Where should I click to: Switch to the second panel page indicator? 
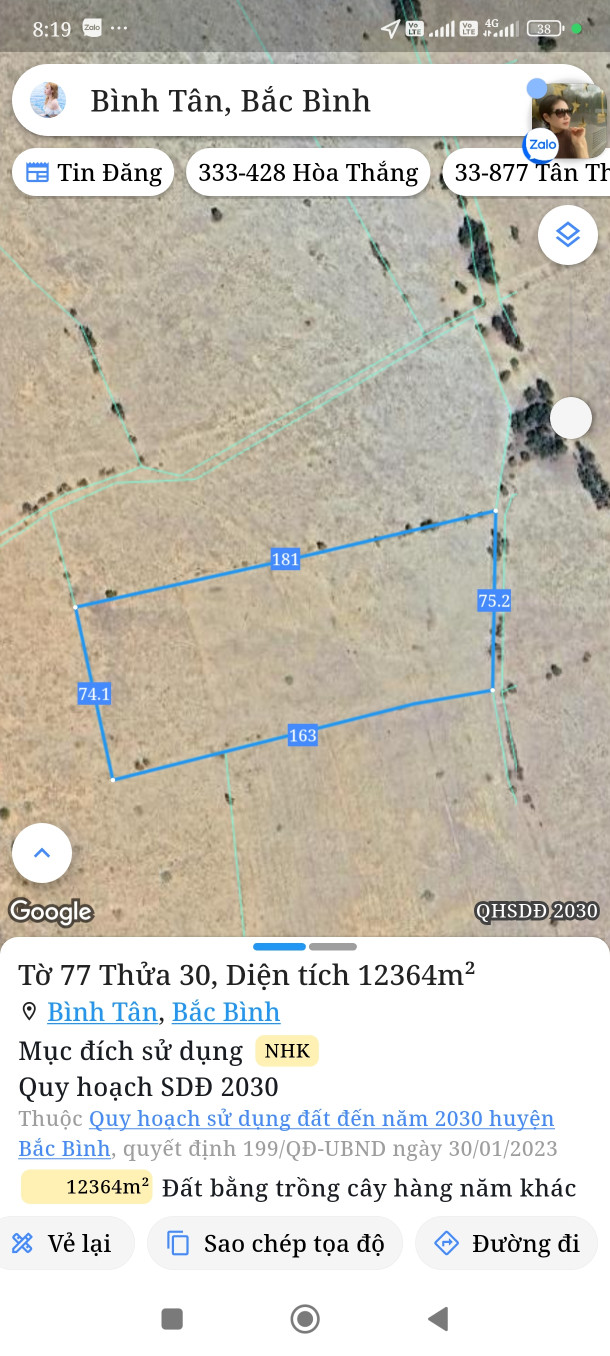click(333, 946)
